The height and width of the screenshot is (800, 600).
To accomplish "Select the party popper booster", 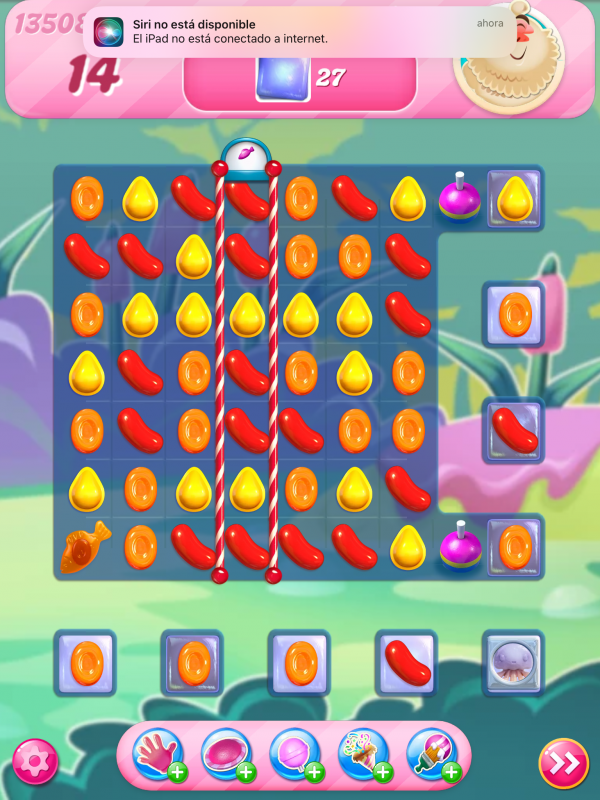I will pos(363,753).
